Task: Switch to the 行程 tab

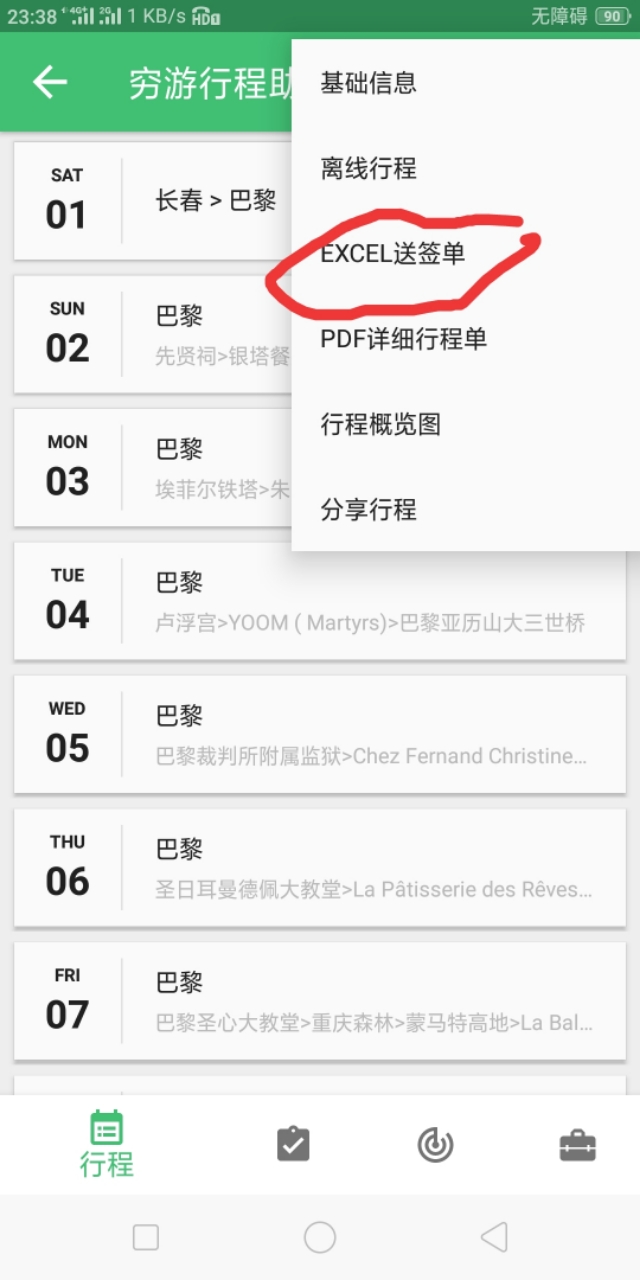Action: pos(106,1143)
